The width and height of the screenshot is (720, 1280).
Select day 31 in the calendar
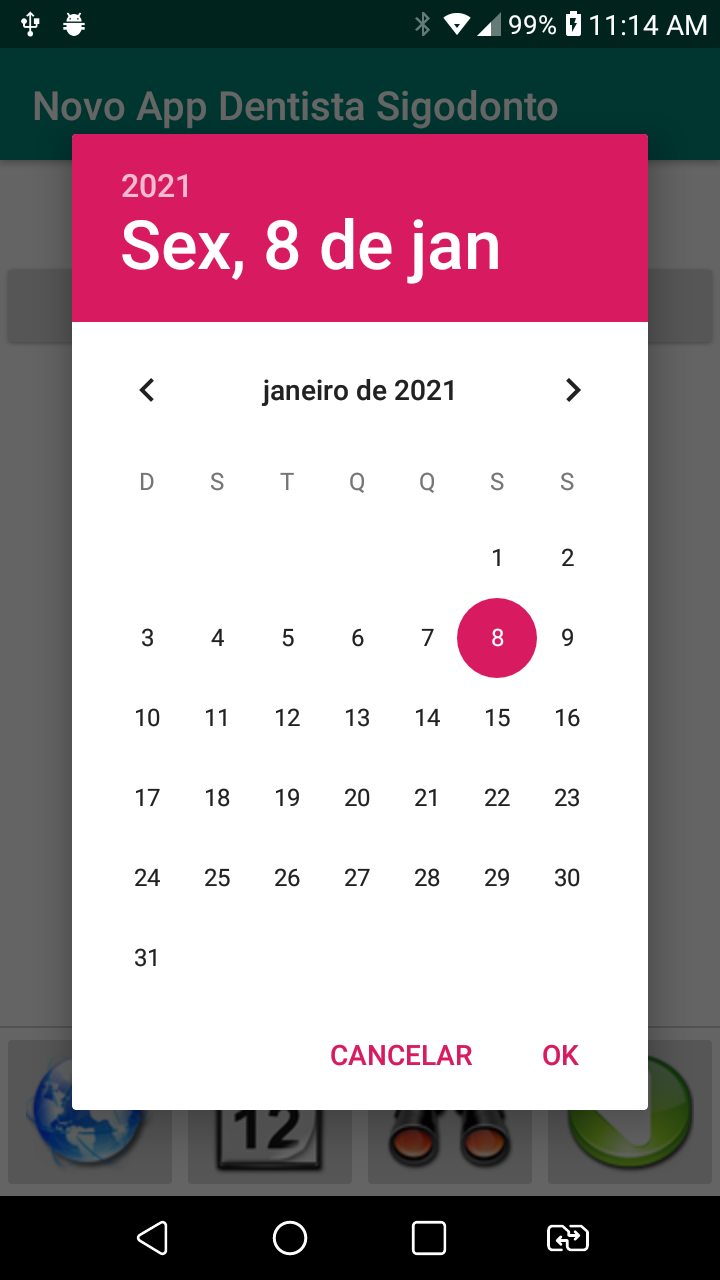pyautogui.click(x=147, y=958)
